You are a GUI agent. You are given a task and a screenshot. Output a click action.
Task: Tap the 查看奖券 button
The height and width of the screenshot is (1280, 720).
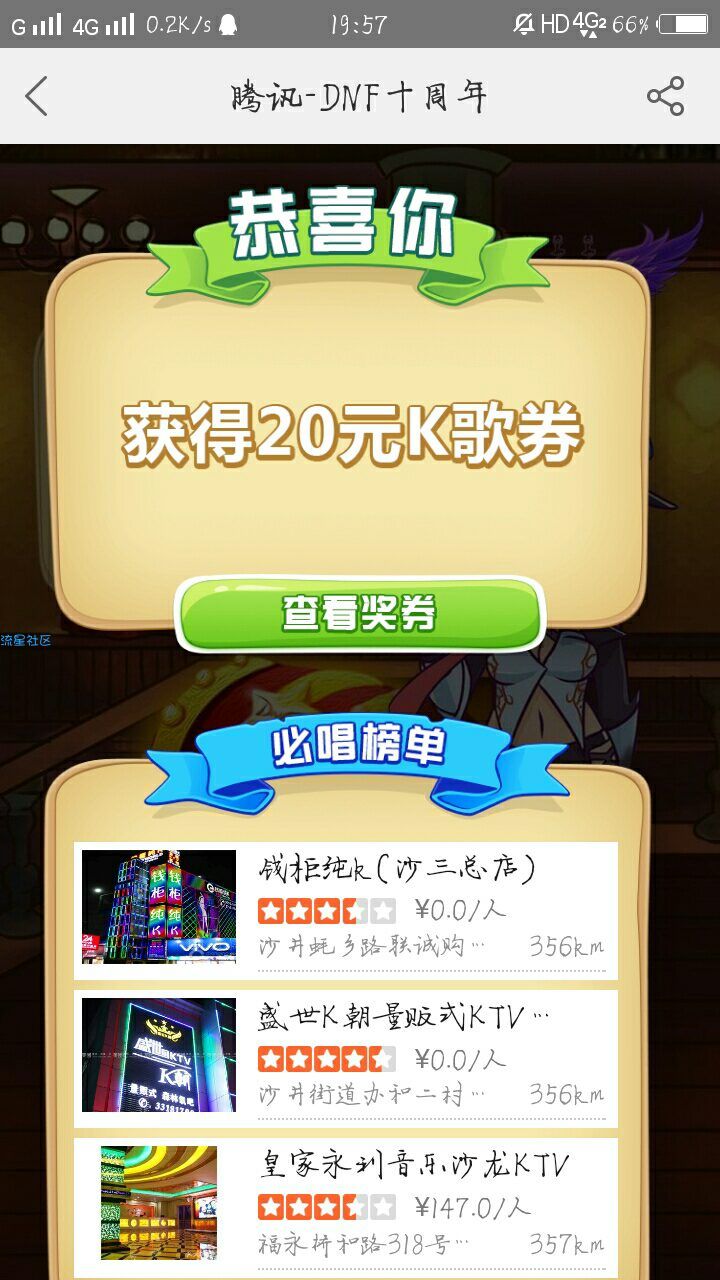(x=359, y=613)
